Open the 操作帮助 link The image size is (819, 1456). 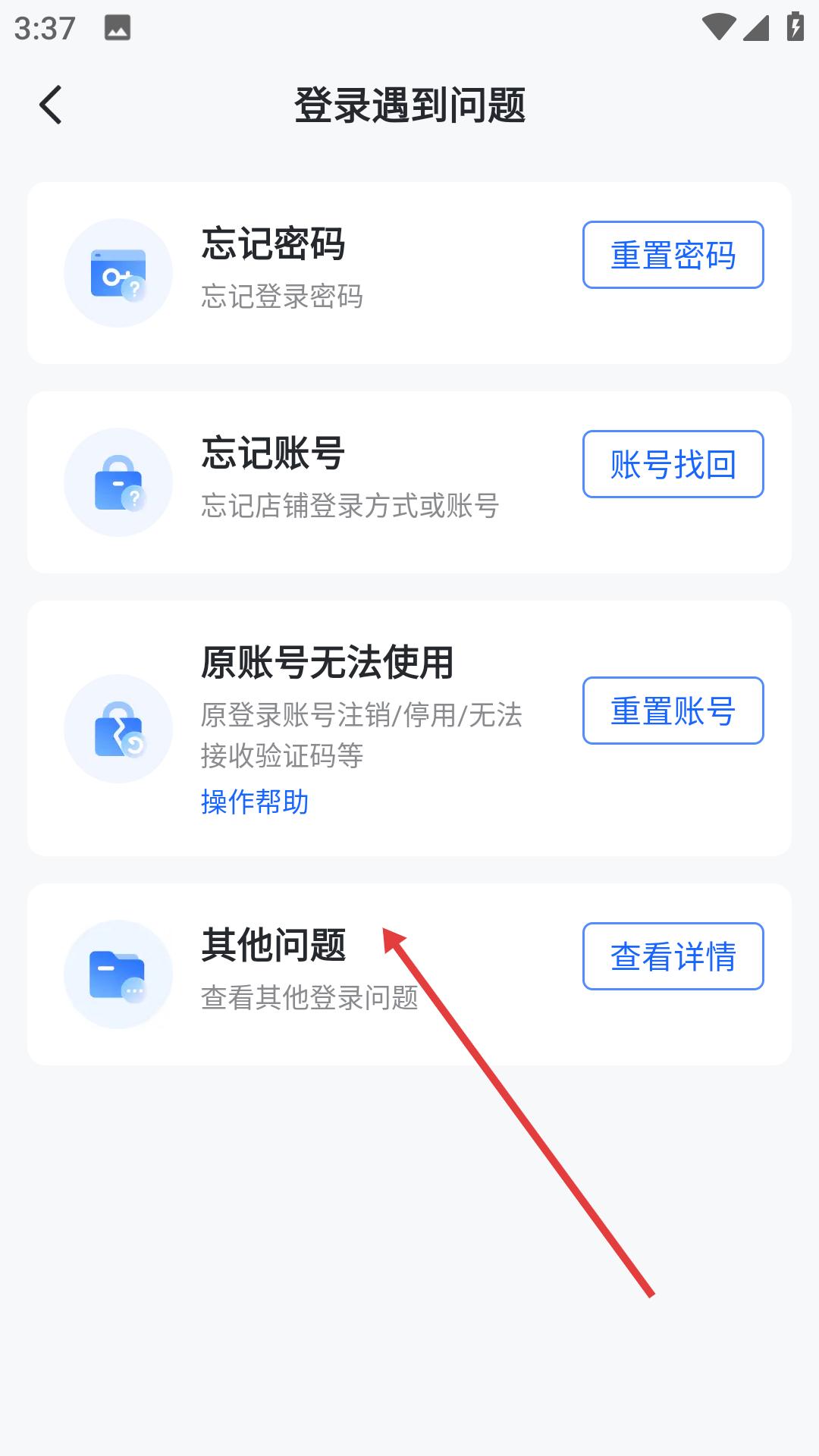255,802
